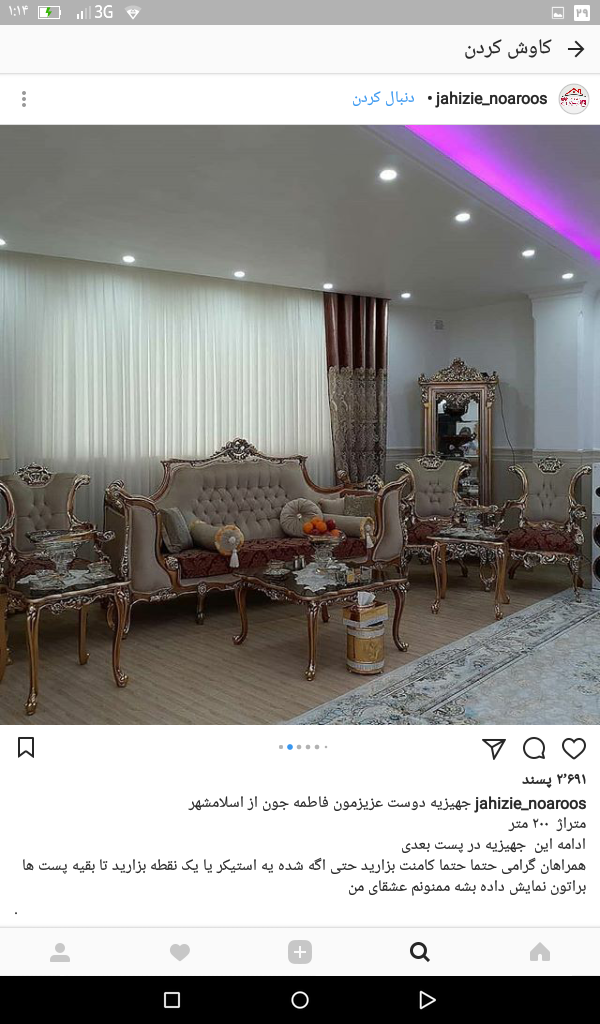View the 2691 likes list
The width and height of the screenshot is (600, 1024).
pos(554,779)
